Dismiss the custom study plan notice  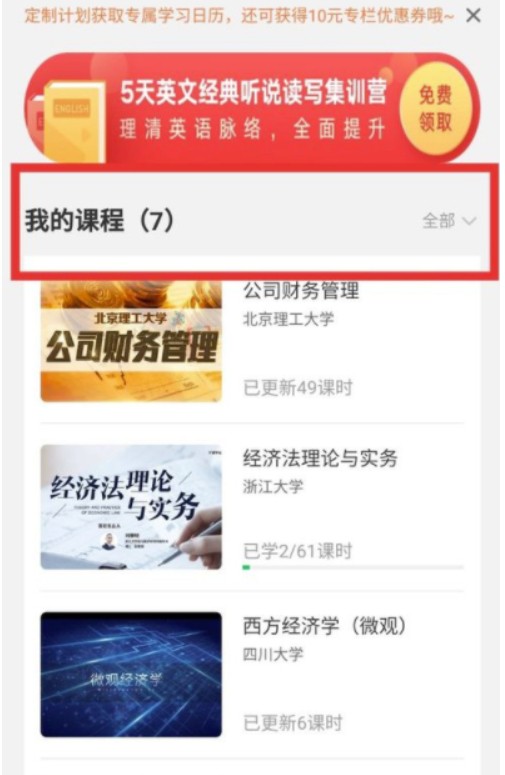point(473,16)
